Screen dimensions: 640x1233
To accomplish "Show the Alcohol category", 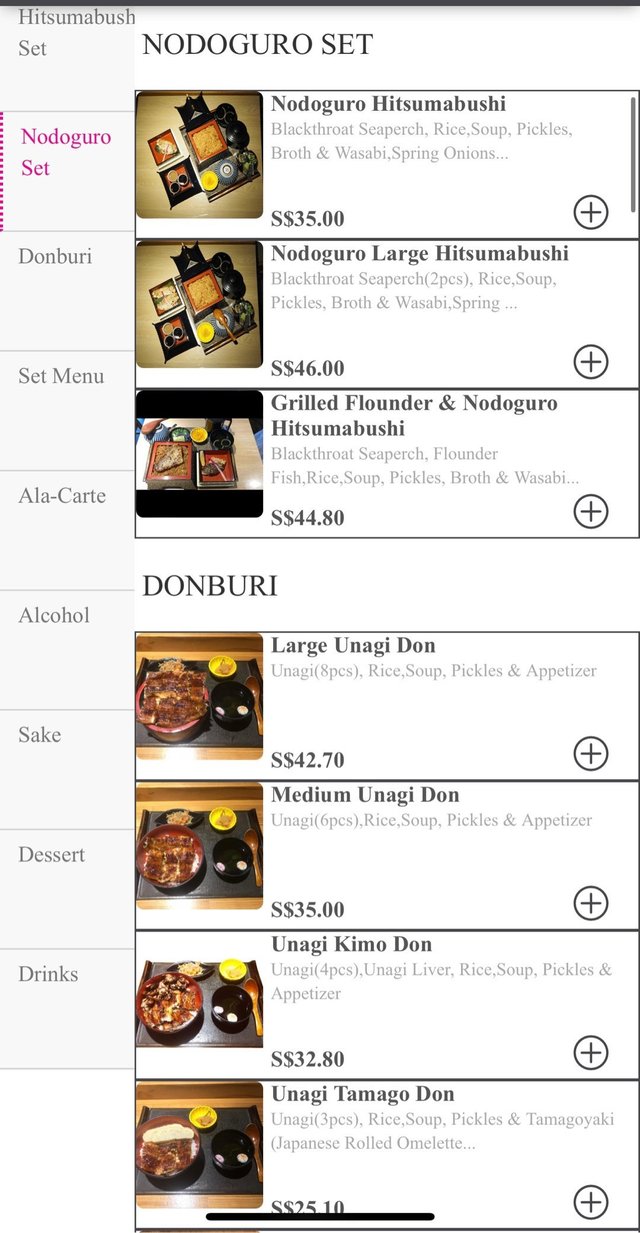I will pos(54,616).
